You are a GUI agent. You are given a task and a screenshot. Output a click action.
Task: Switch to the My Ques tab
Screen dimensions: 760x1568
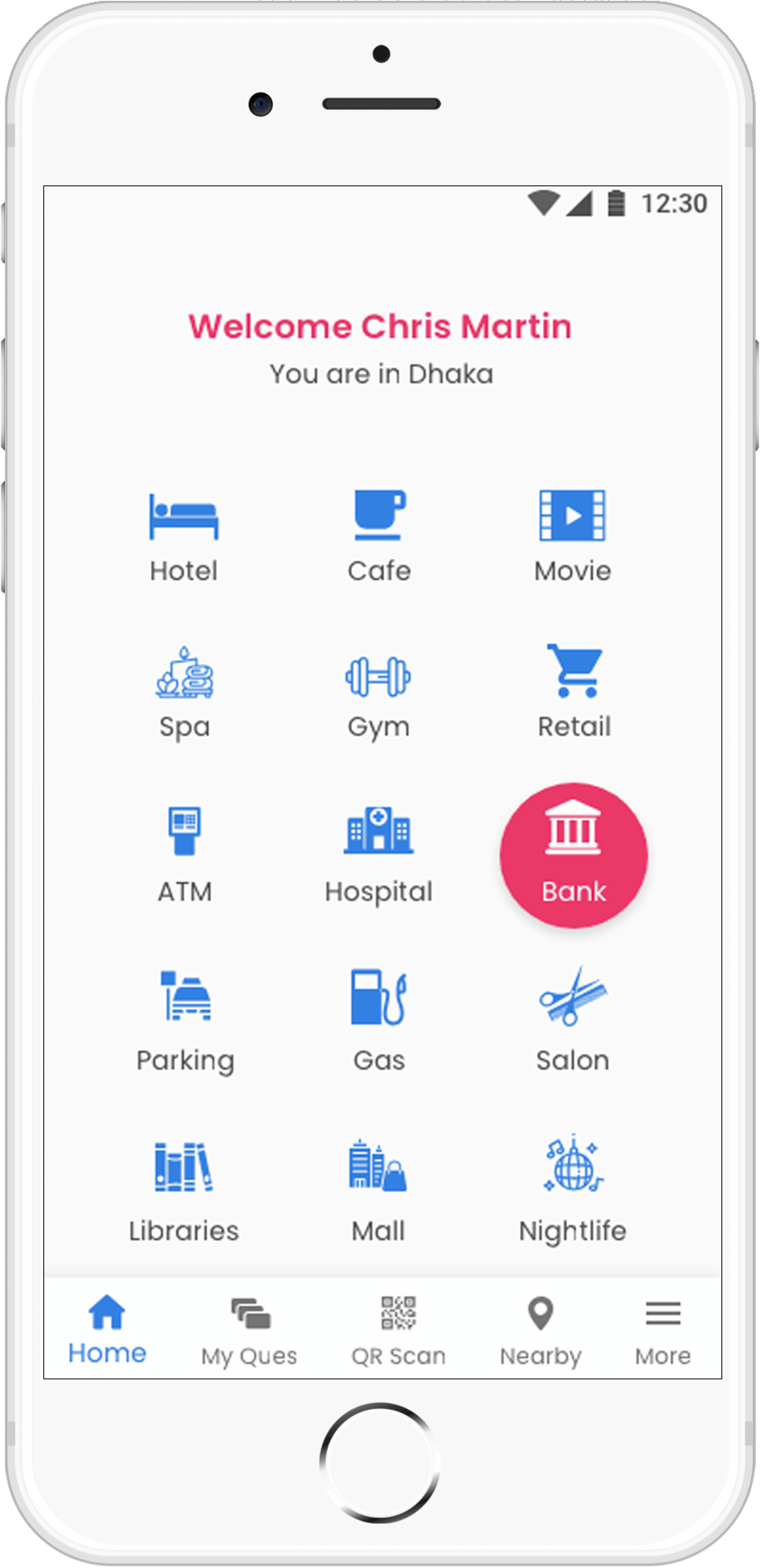click(x=249, y=1331)
